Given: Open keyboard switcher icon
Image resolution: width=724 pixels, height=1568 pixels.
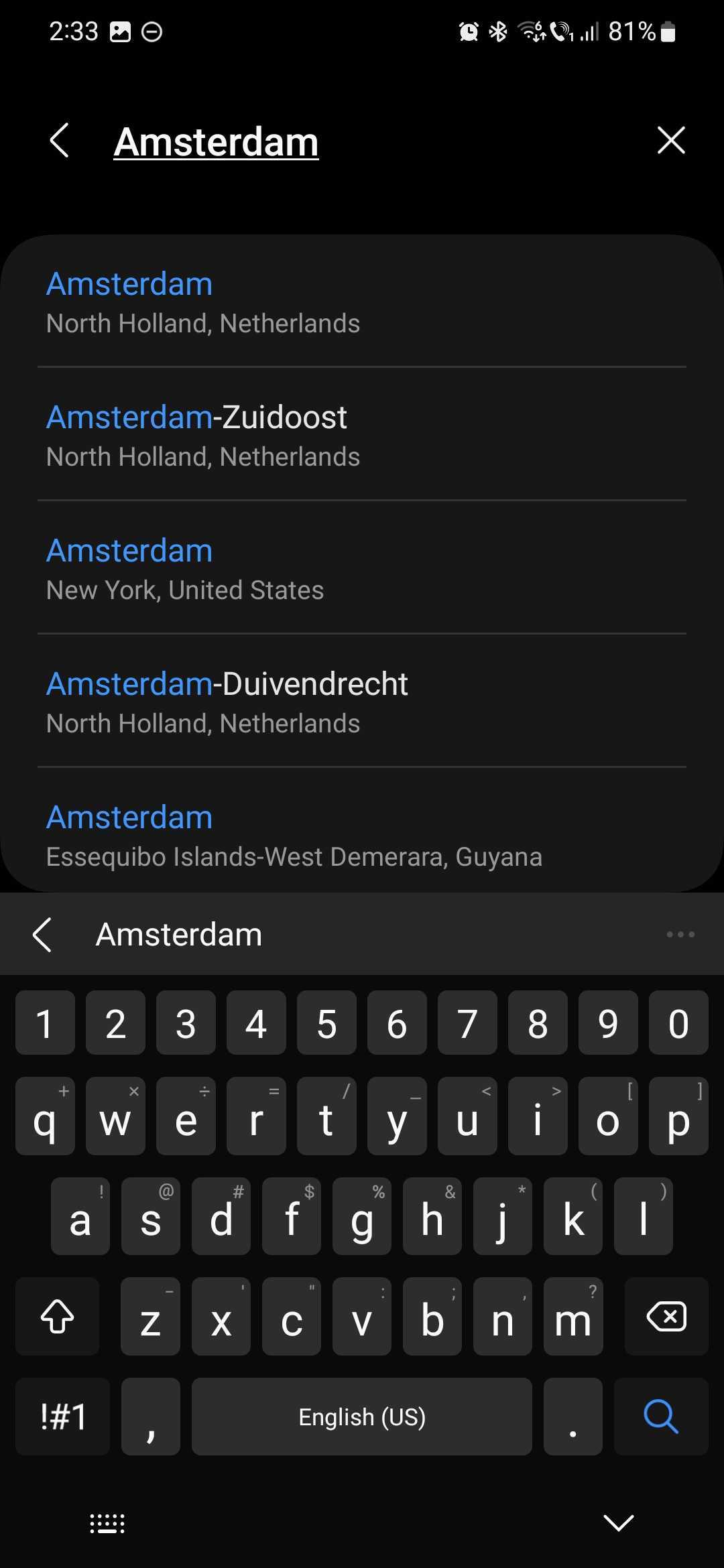Looking at the screenshot, I should (x=107, y=1523).
